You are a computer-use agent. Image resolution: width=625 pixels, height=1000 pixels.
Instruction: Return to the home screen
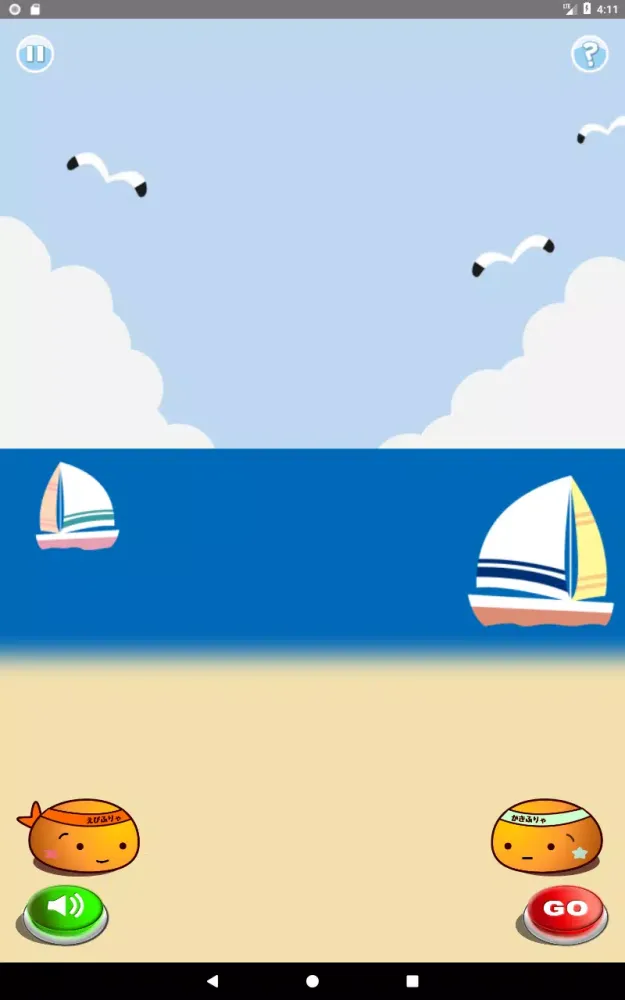312,981
